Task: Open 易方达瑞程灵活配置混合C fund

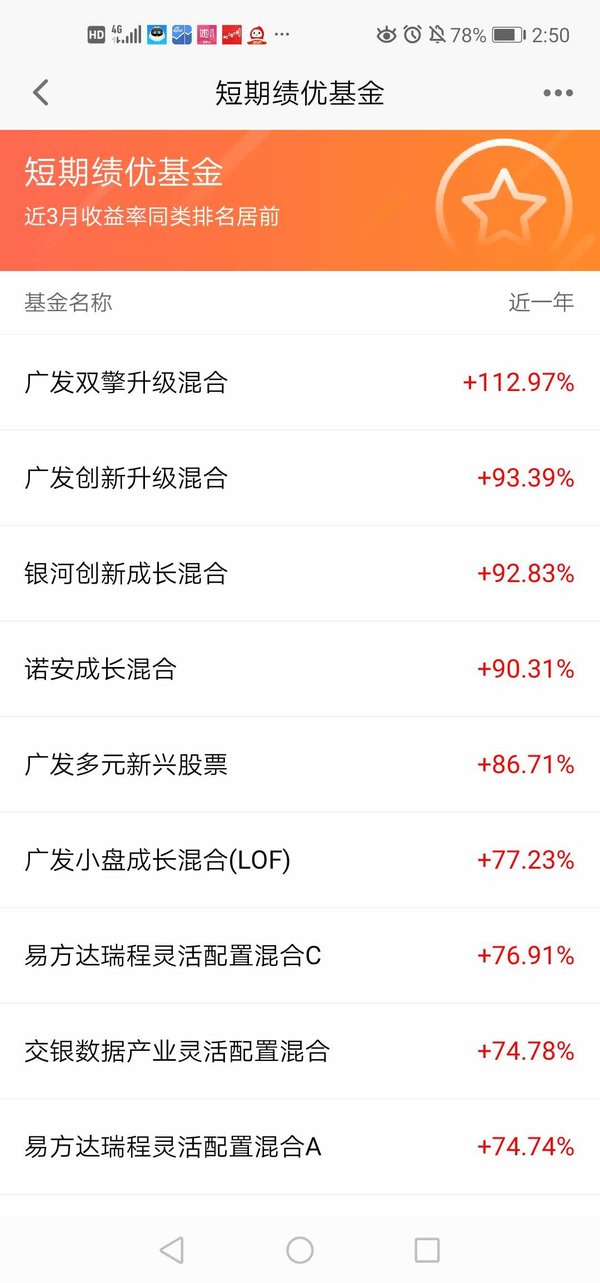Action: click(300, 956)
